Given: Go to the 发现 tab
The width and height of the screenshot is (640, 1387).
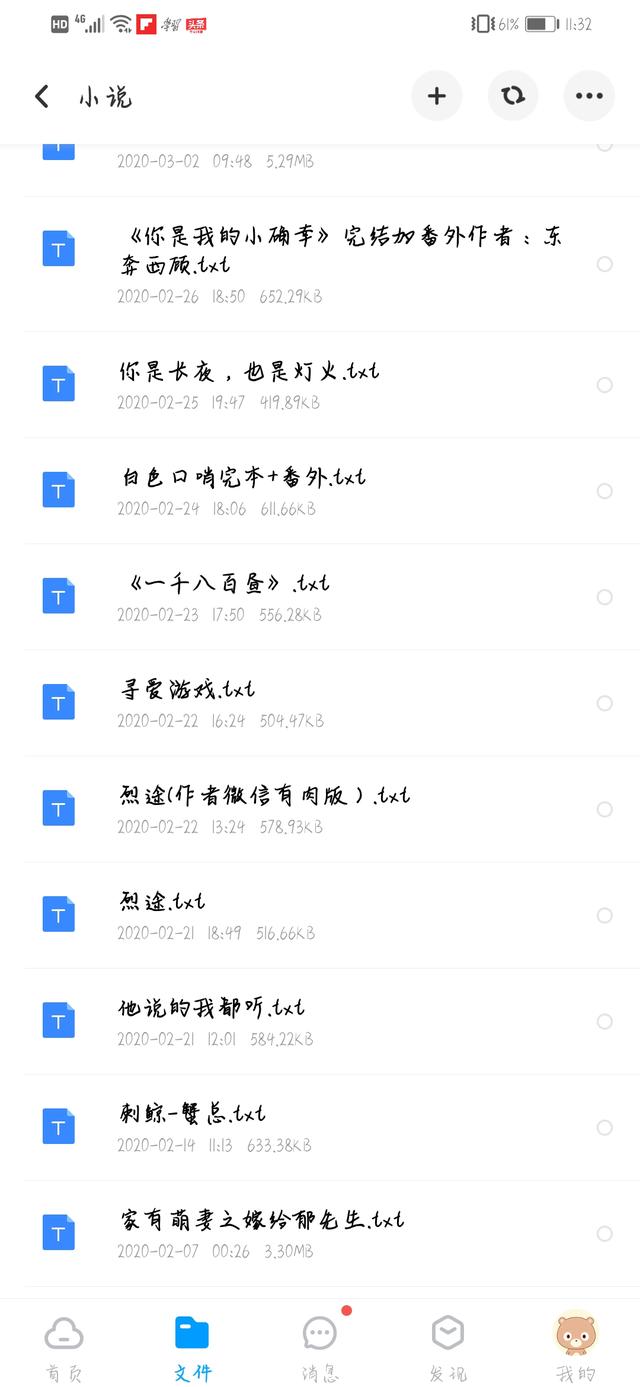Looking at the screenshot, I should coord(448,1347).
